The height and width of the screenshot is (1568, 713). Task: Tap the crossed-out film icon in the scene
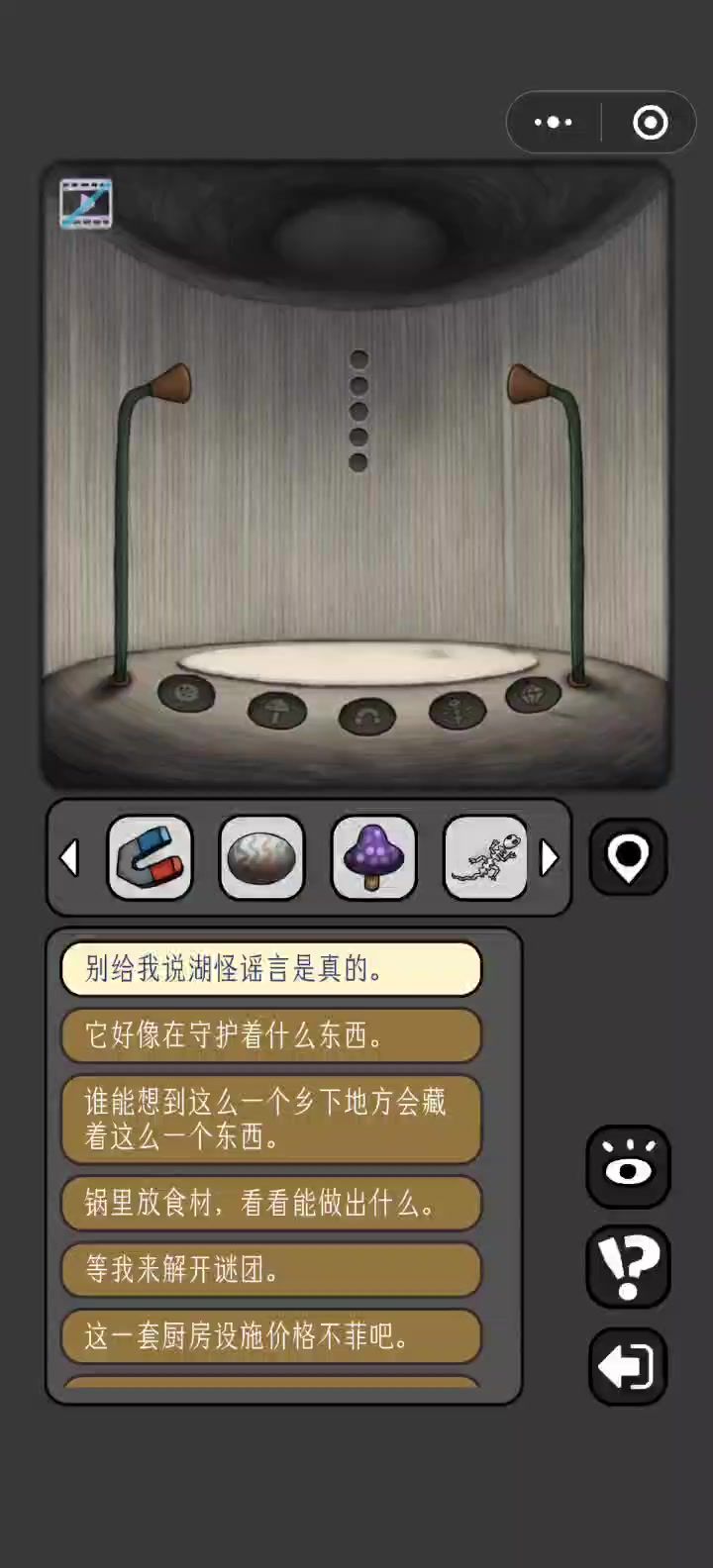tap(86, 204)
